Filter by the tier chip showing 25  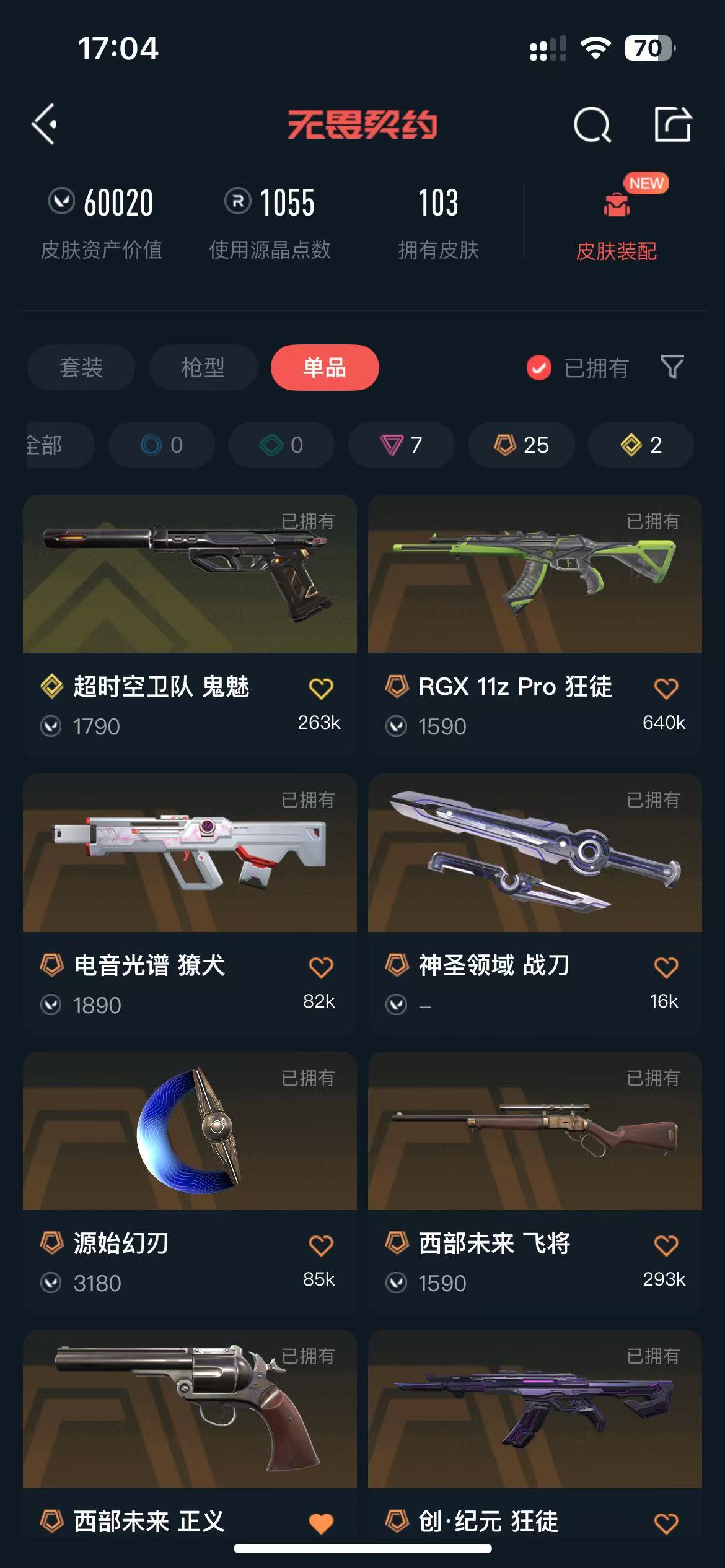click(521, 445)
